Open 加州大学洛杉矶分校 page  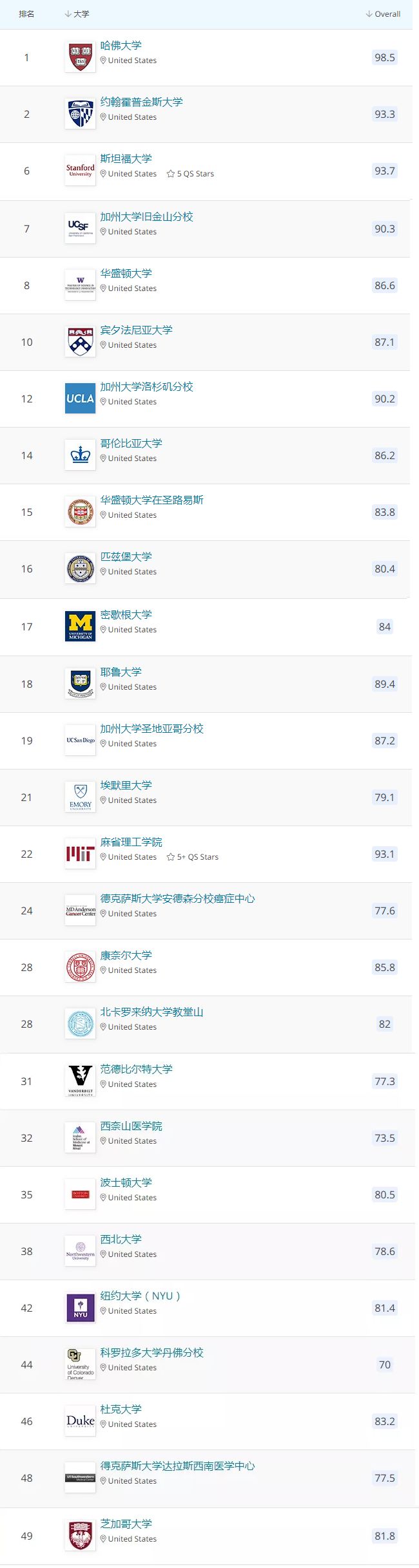tap(146, 387)
